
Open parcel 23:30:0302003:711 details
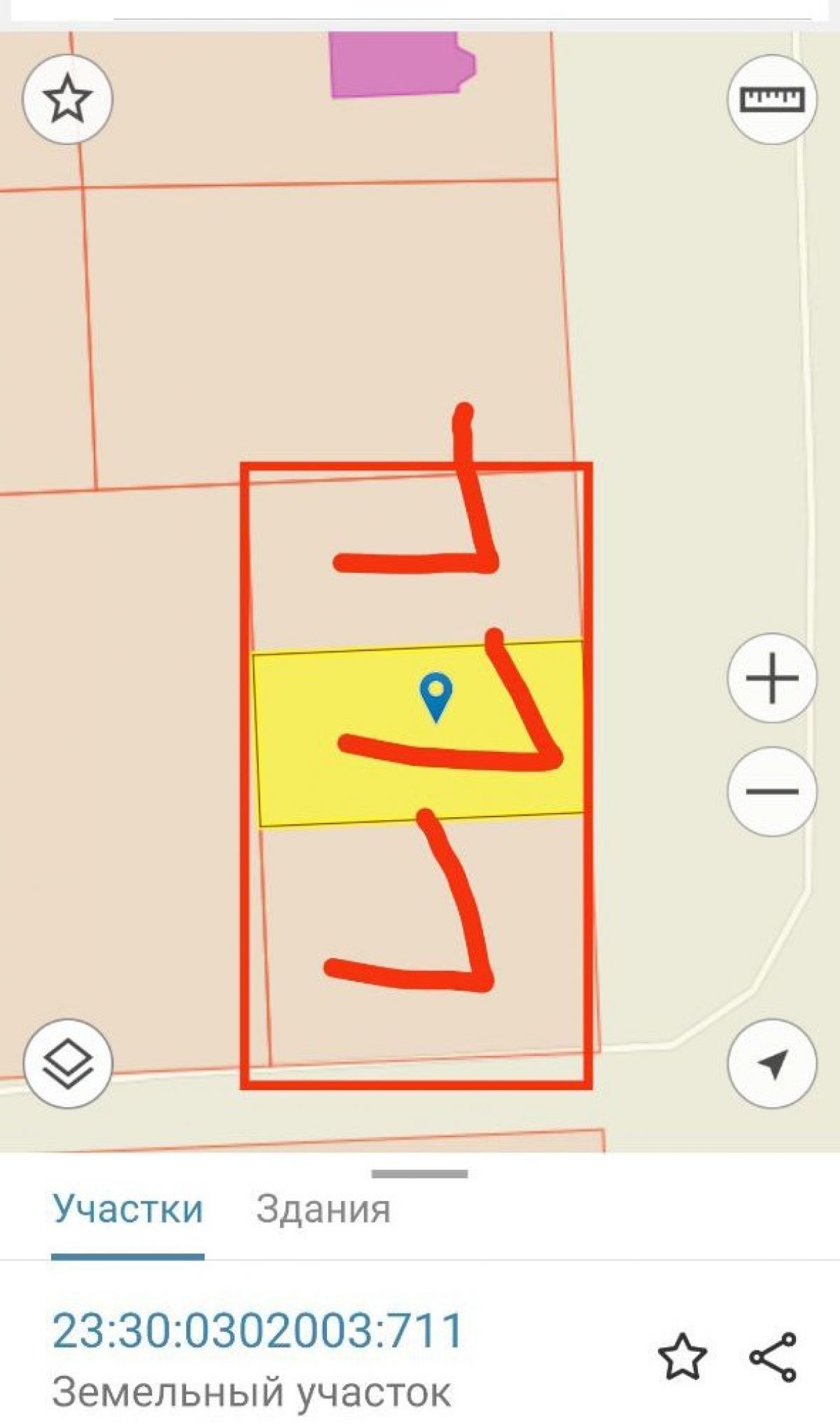tap(258, 1330)
